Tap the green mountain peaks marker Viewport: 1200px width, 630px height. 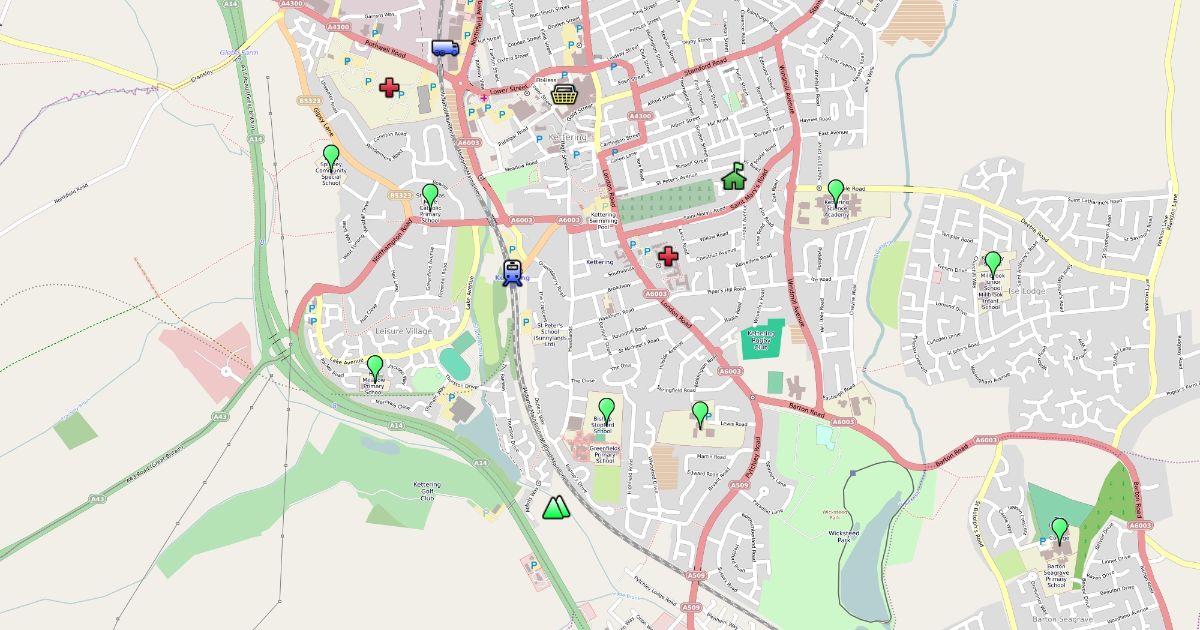pos(555,507)
